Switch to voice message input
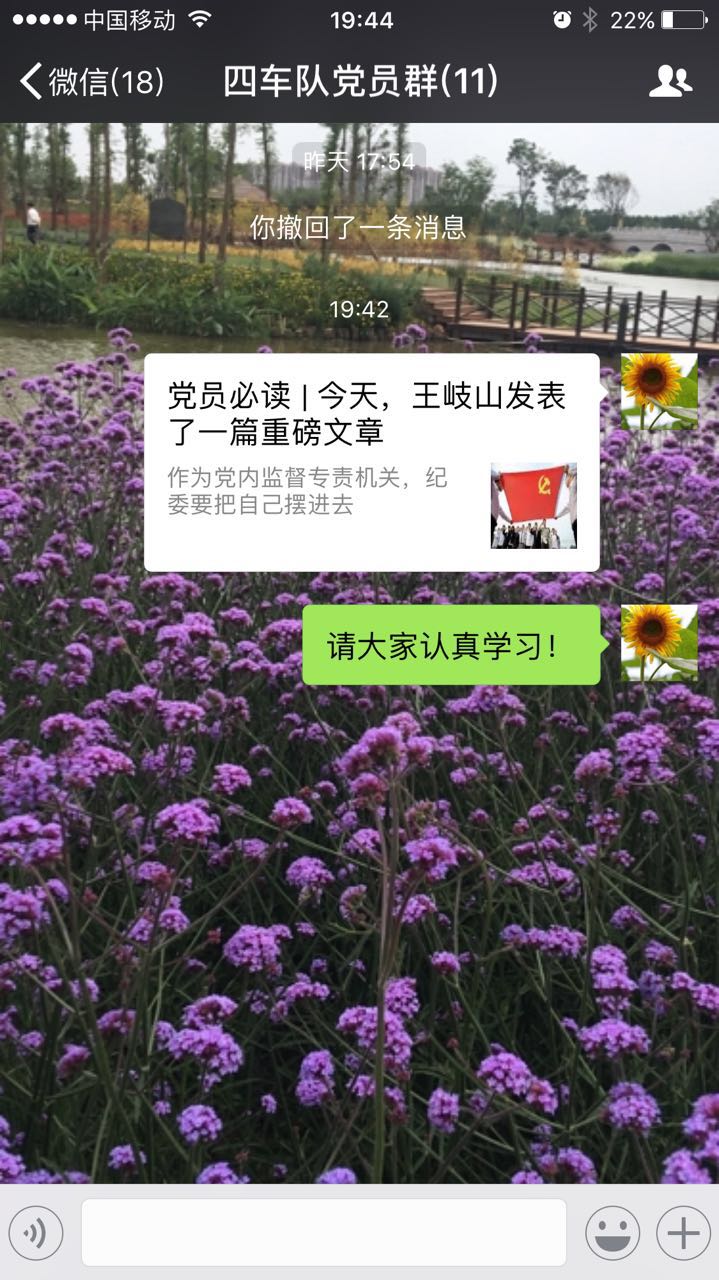Screen dimensions: 719x1280 (36, 1232)
